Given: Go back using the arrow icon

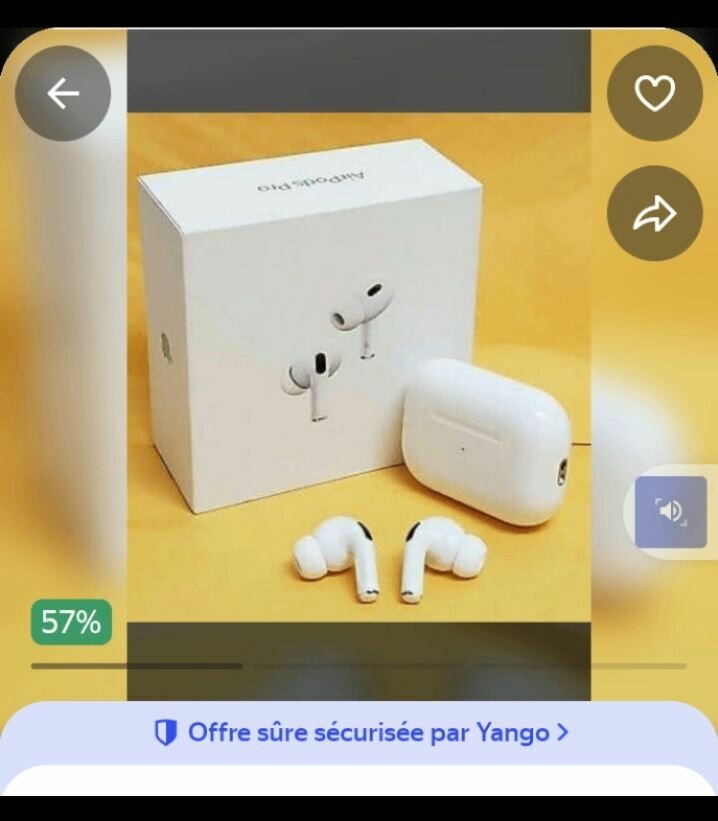Looking at the screenshot, I should pyautogui.click(x=63, y=94).
